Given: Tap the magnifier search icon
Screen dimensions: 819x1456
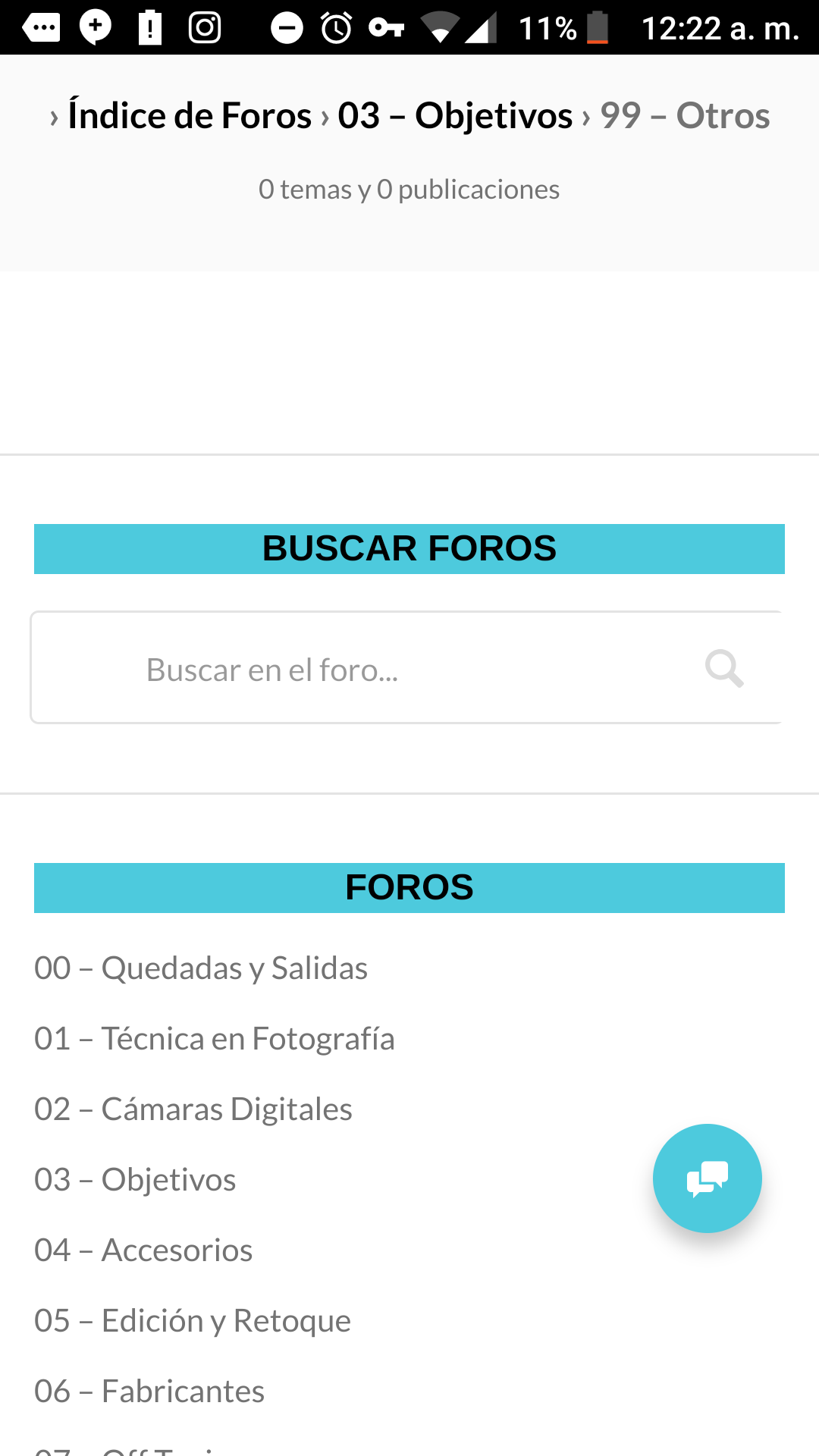Looking at the screenshot, I should [724, 669].
